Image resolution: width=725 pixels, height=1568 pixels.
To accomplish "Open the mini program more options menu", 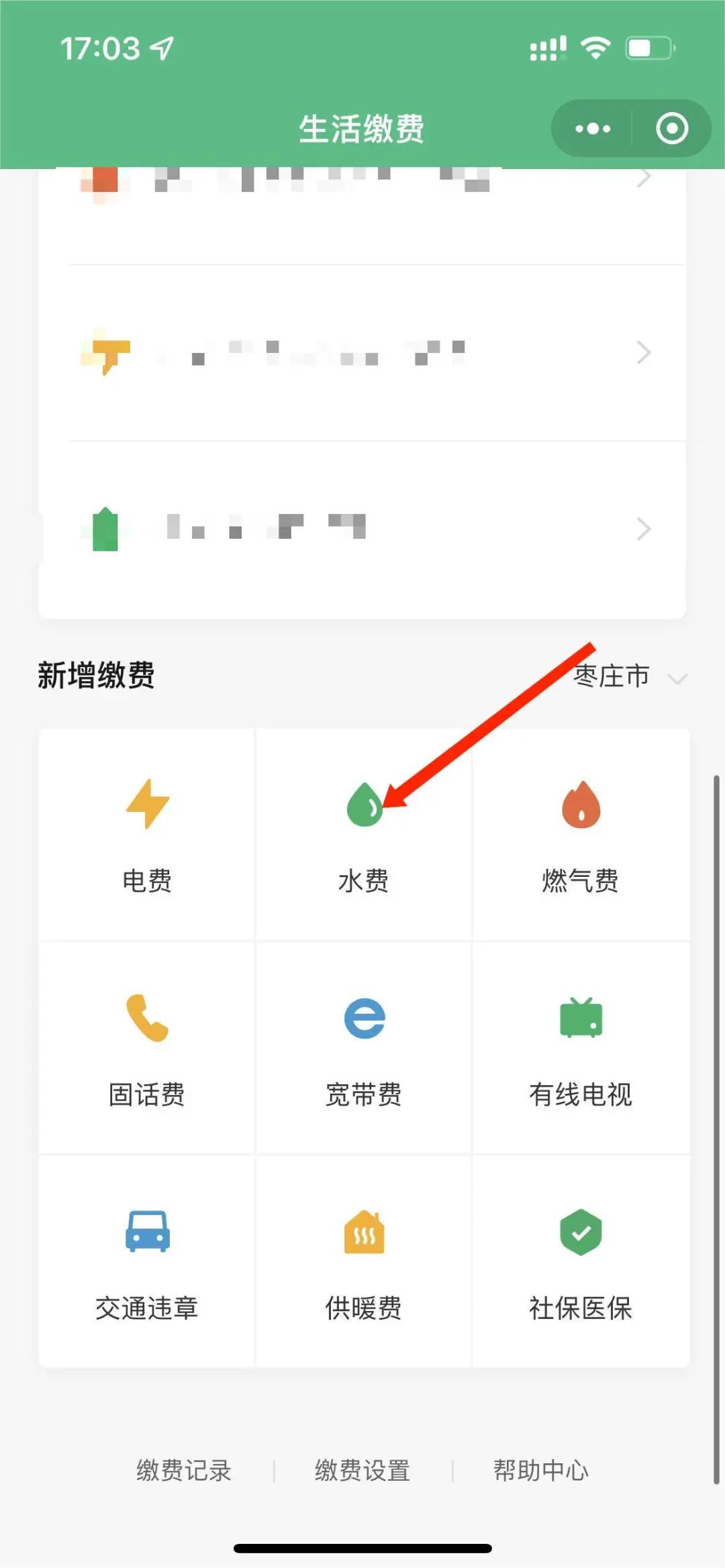I will [593, 128].
